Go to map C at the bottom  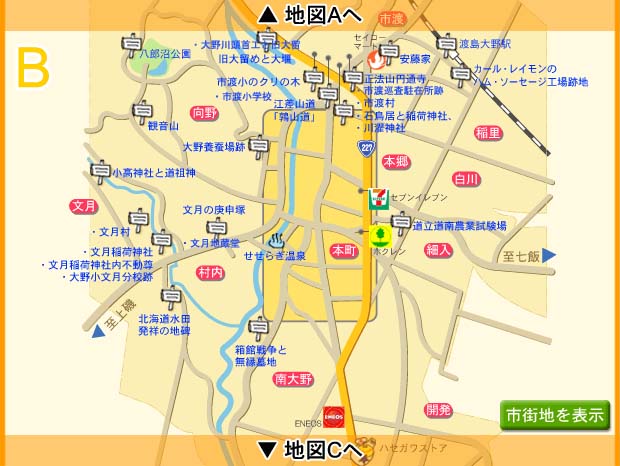[x=309, y=448]
